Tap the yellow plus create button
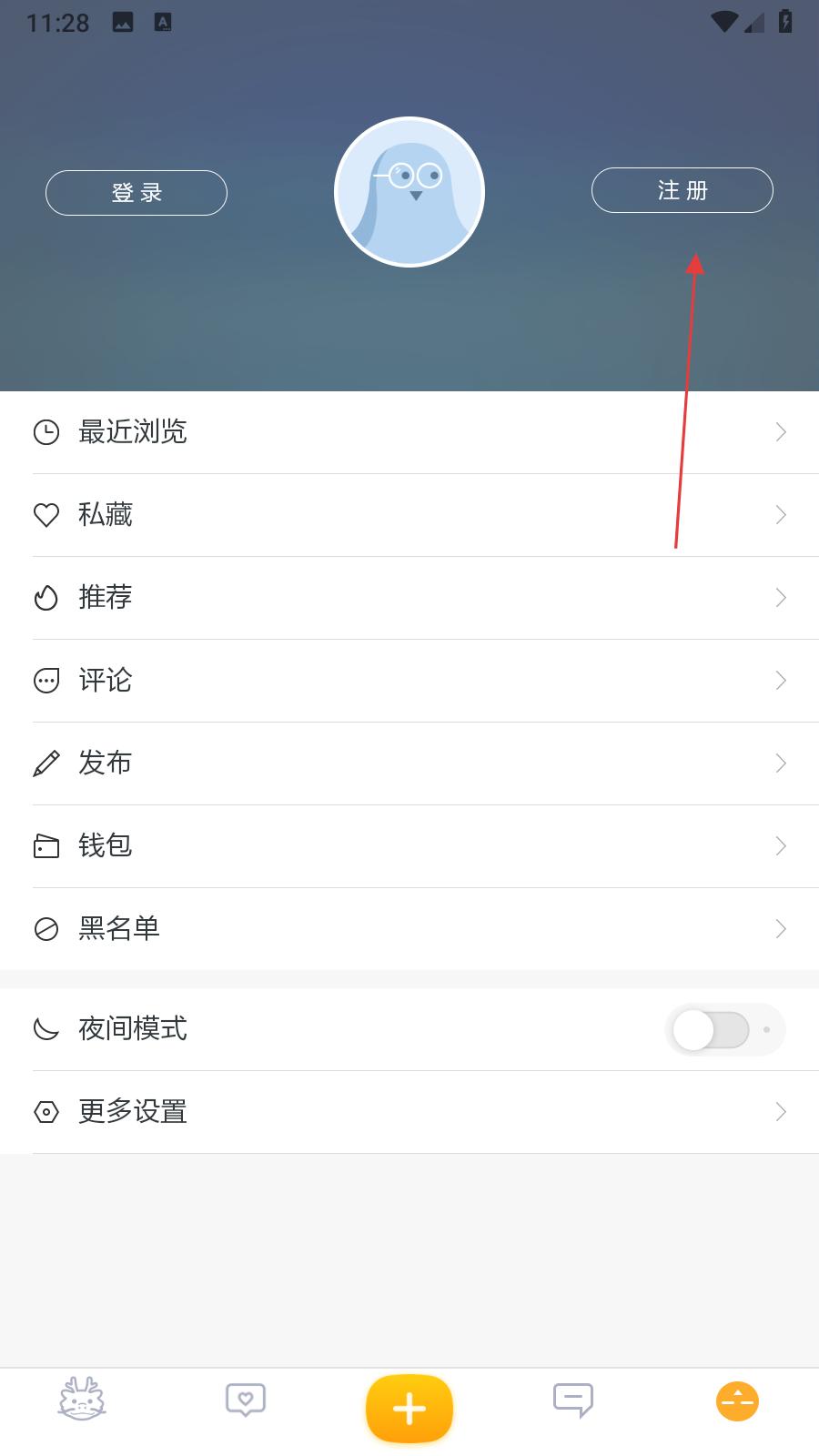Image resolution: width=819 pixels, height=1456 pixels. [x=409, y=1409]
